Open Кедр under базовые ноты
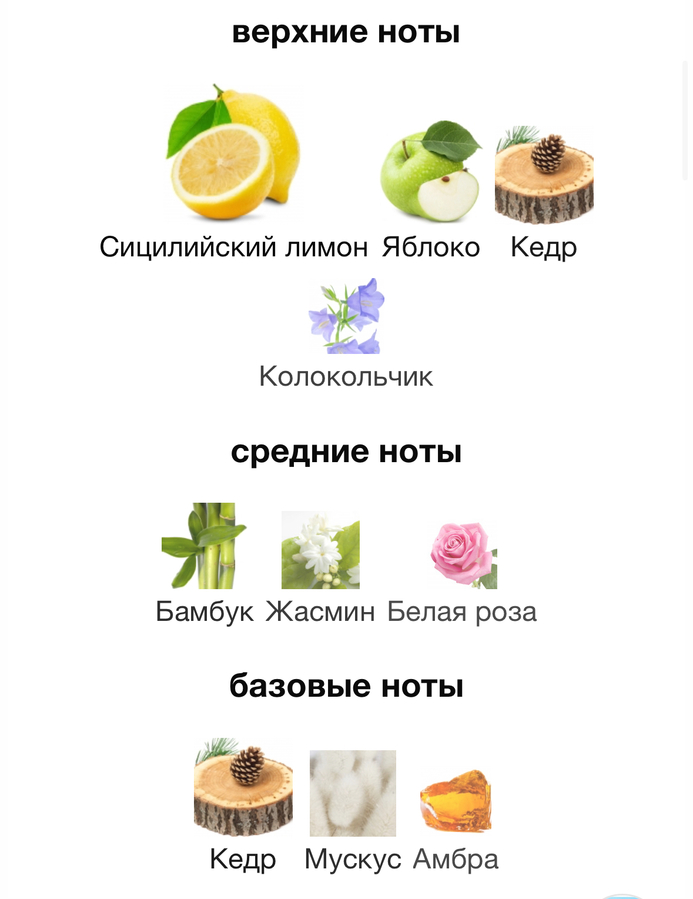This screenshot has height=899, width=693. 243,790
